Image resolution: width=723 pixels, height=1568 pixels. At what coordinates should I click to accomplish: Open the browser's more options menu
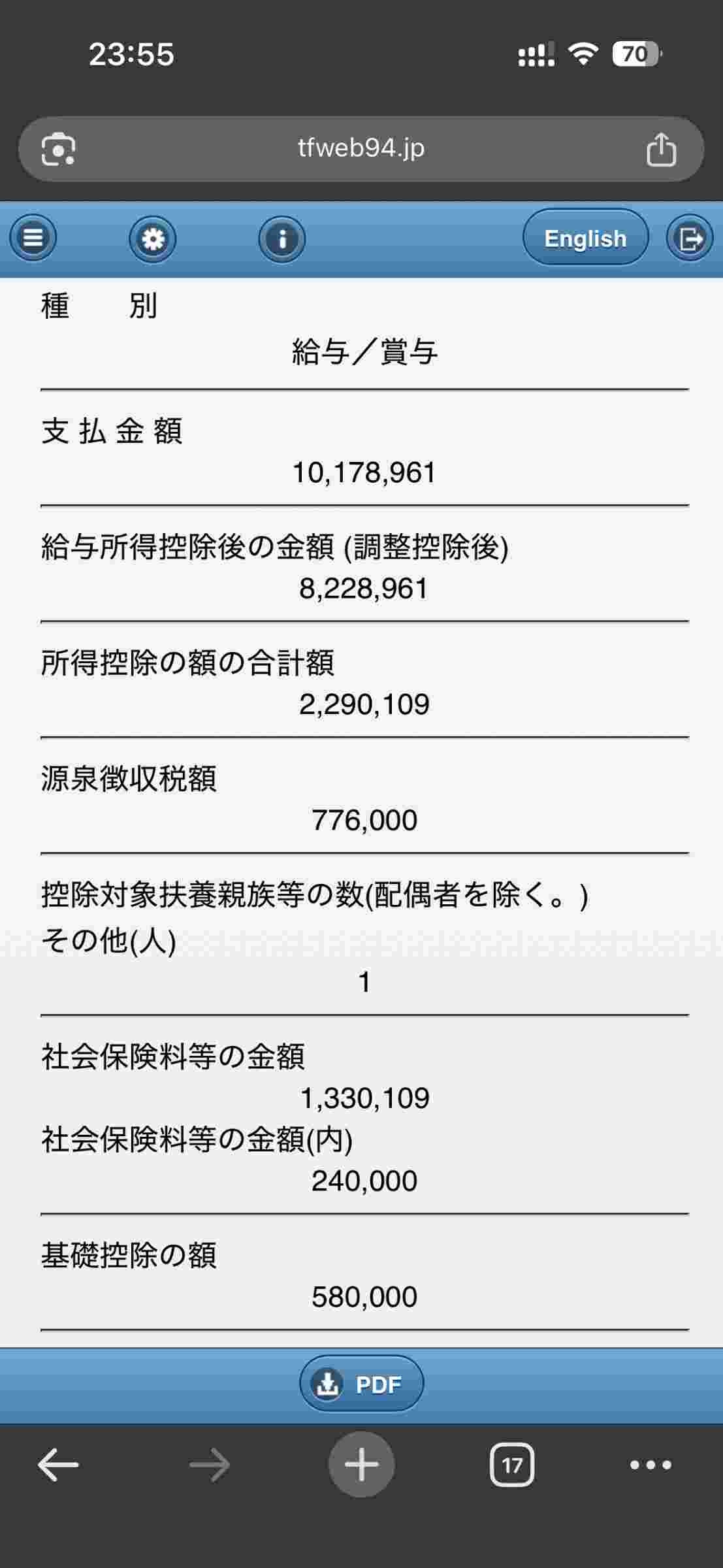click(x=651, y=1465)
